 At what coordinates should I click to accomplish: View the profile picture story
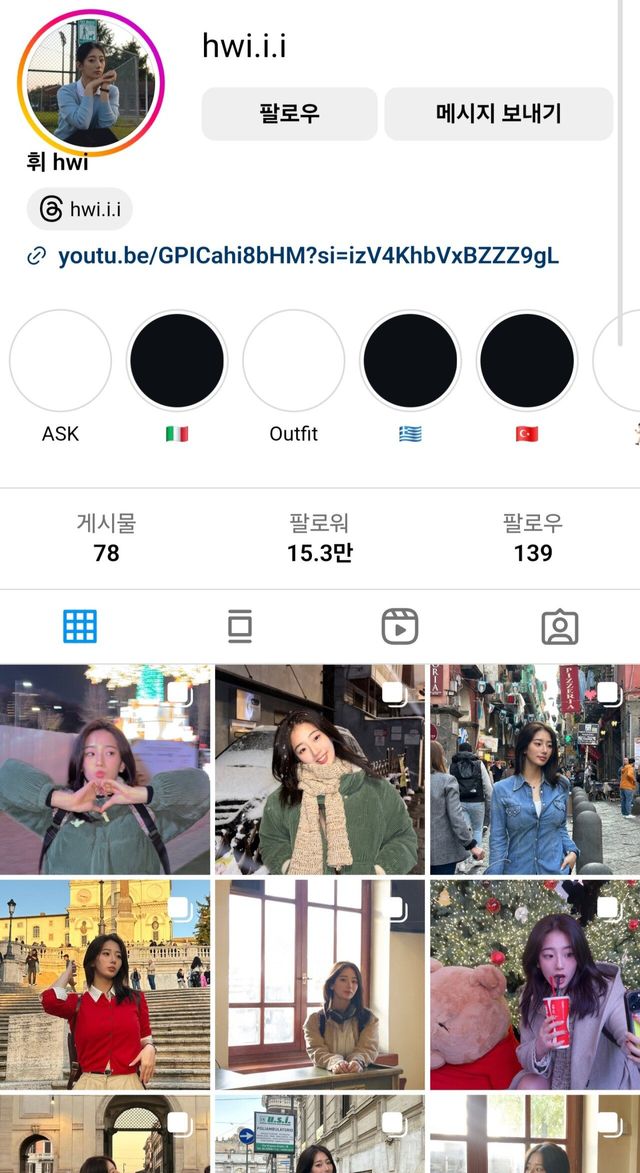coord(90,83)
